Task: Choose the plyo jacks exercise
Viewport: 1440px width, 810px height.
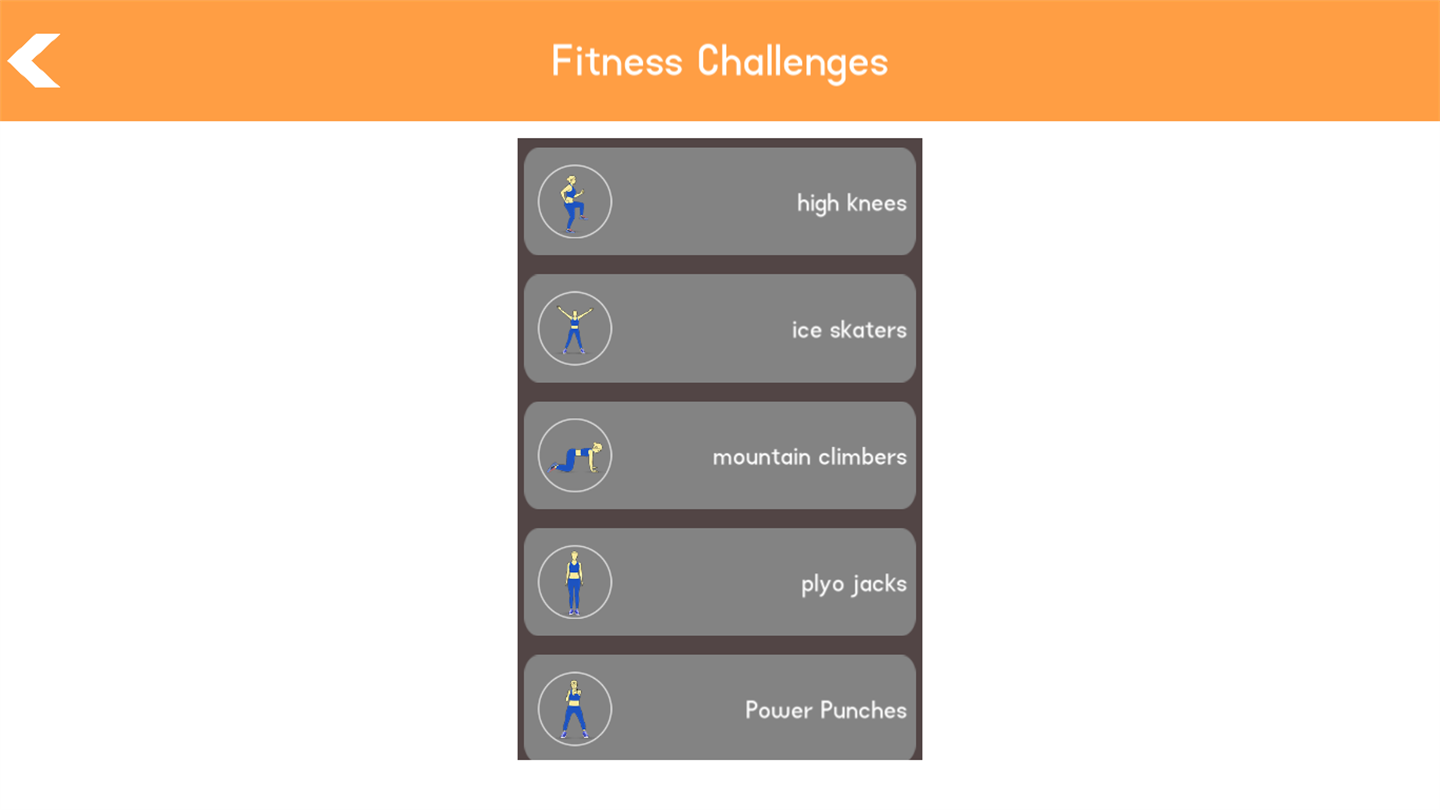Action: click(719, 582)
